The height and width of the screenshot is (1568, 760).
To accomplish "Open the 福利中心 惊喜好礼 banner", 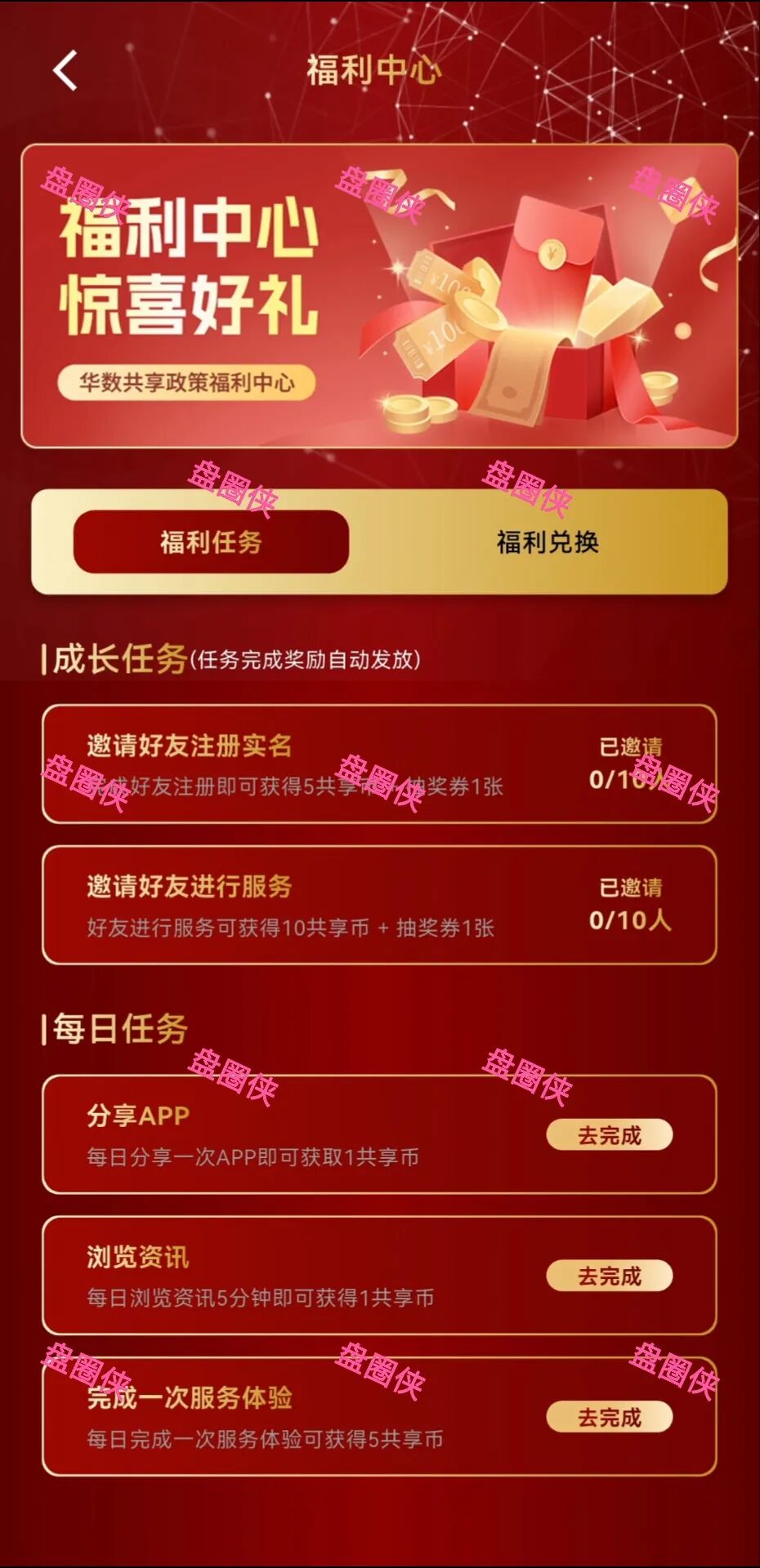I will pos(379,296).
